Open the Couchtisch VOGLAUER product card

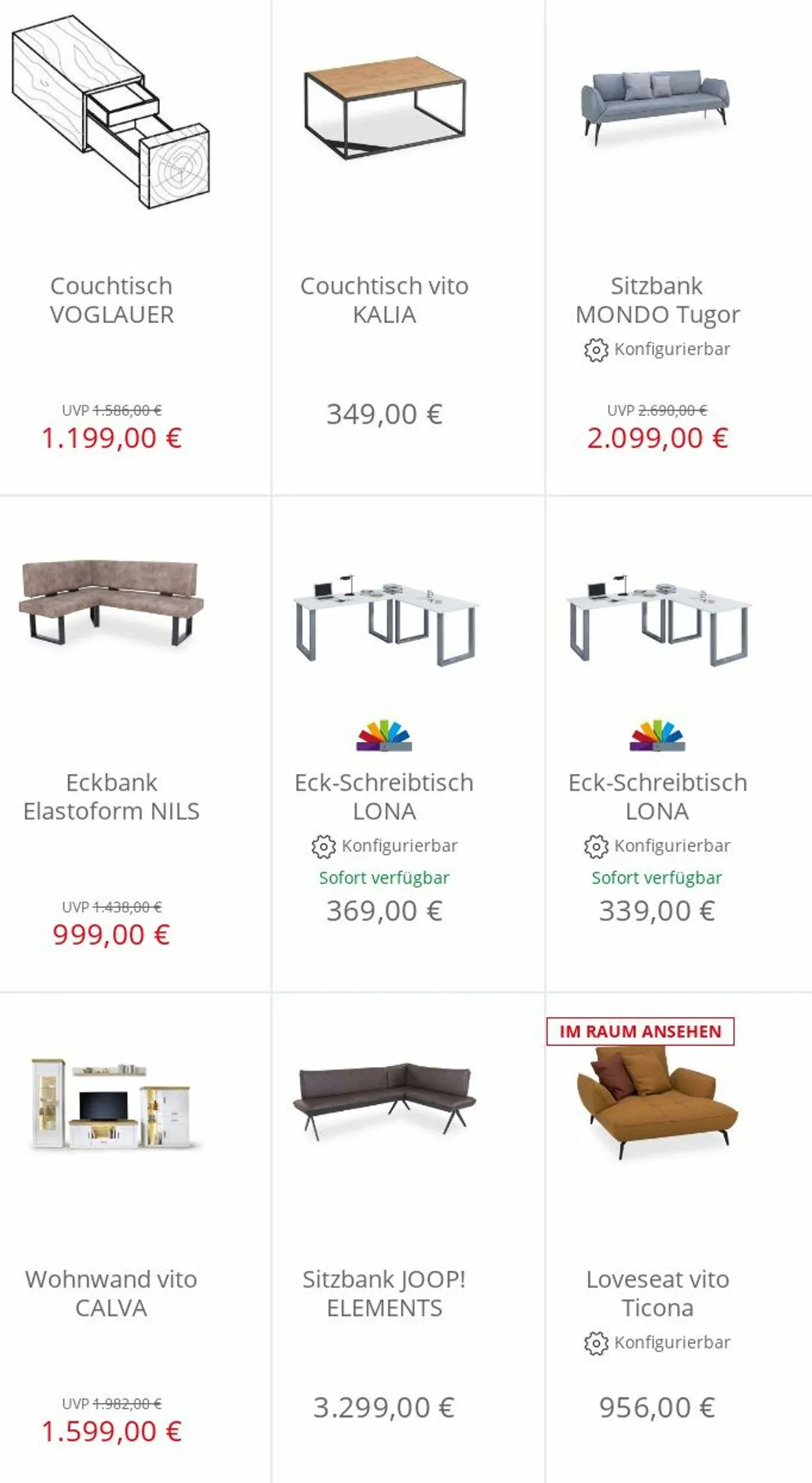coord(135,247)
